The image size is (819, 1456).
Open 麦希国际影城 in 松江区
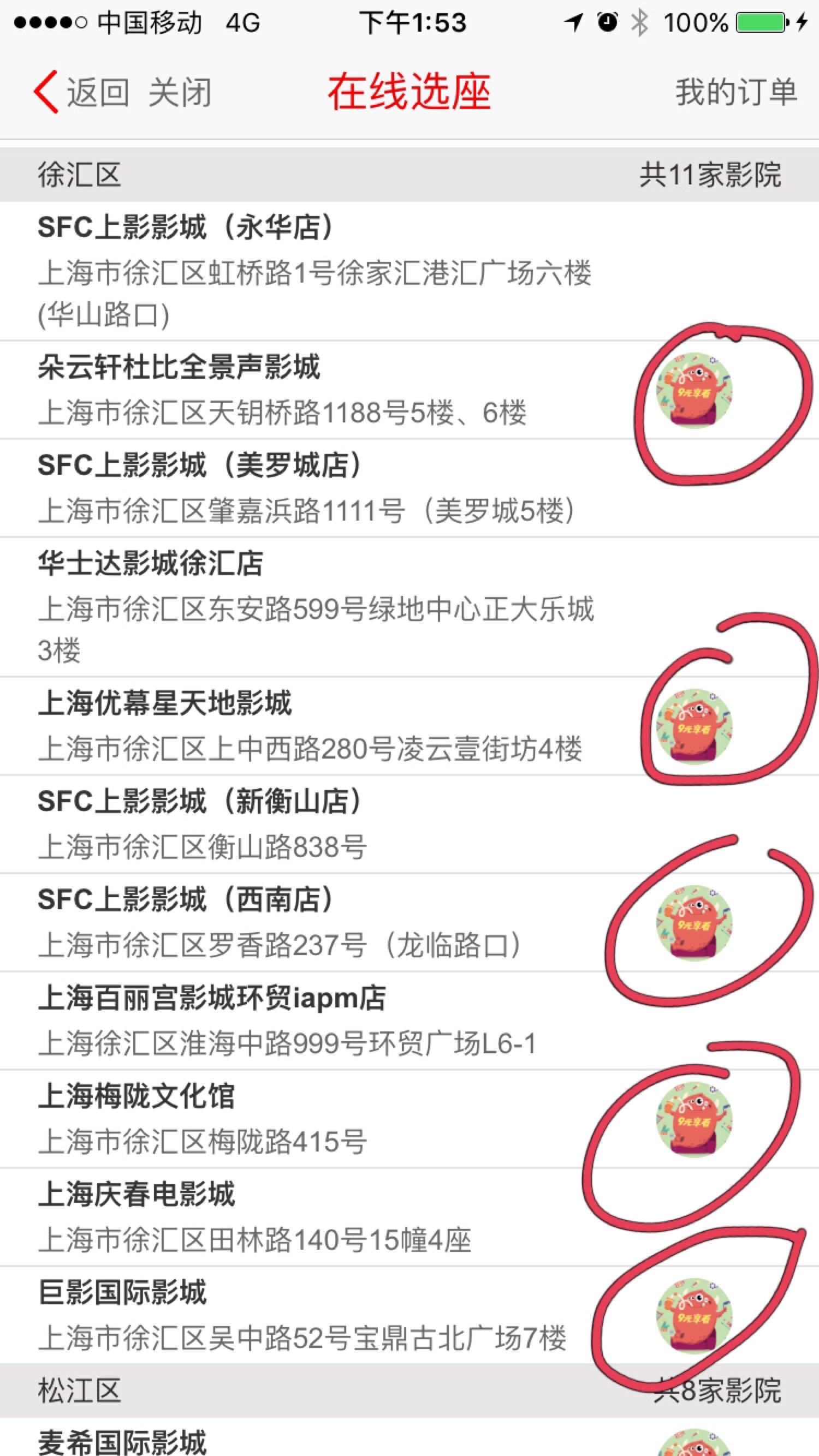point(410,1437)
